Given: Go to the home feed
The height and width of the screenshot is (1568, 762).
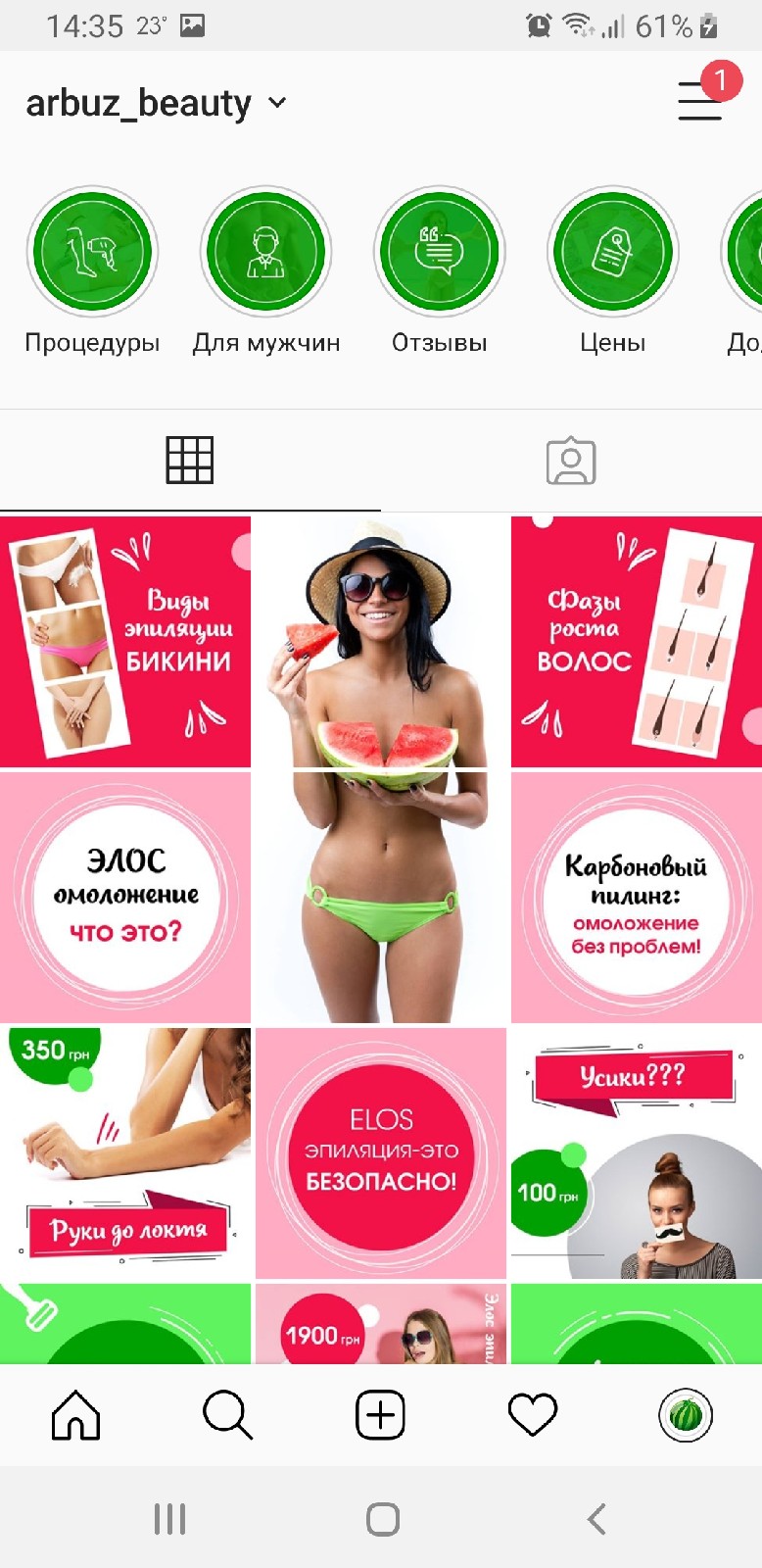Looking at the screenshot, I should tap(76, 1416).
